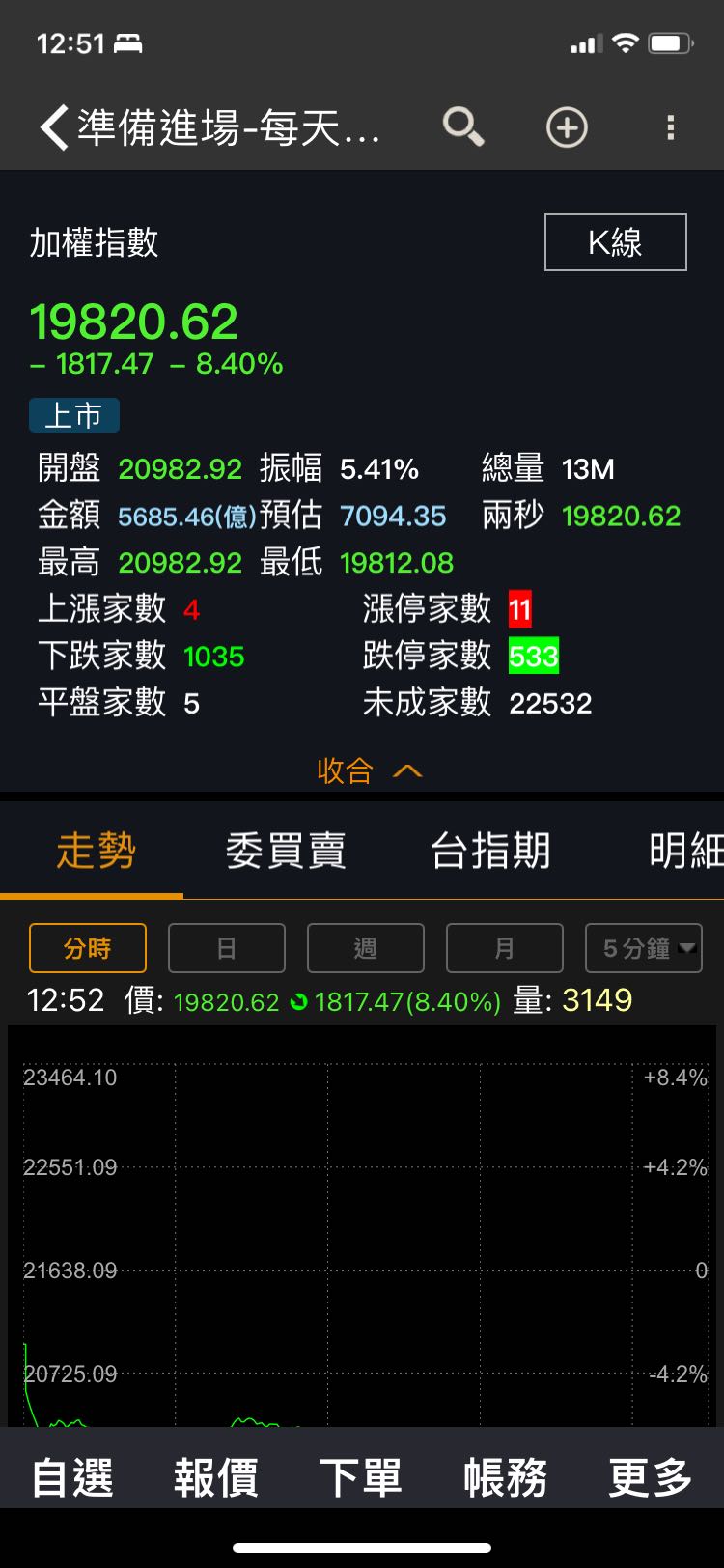The width and height of the screenshot is (724, 1568).
Task: Select the green 533 limit-down counter badge
Action: click(x=534, y=655)
